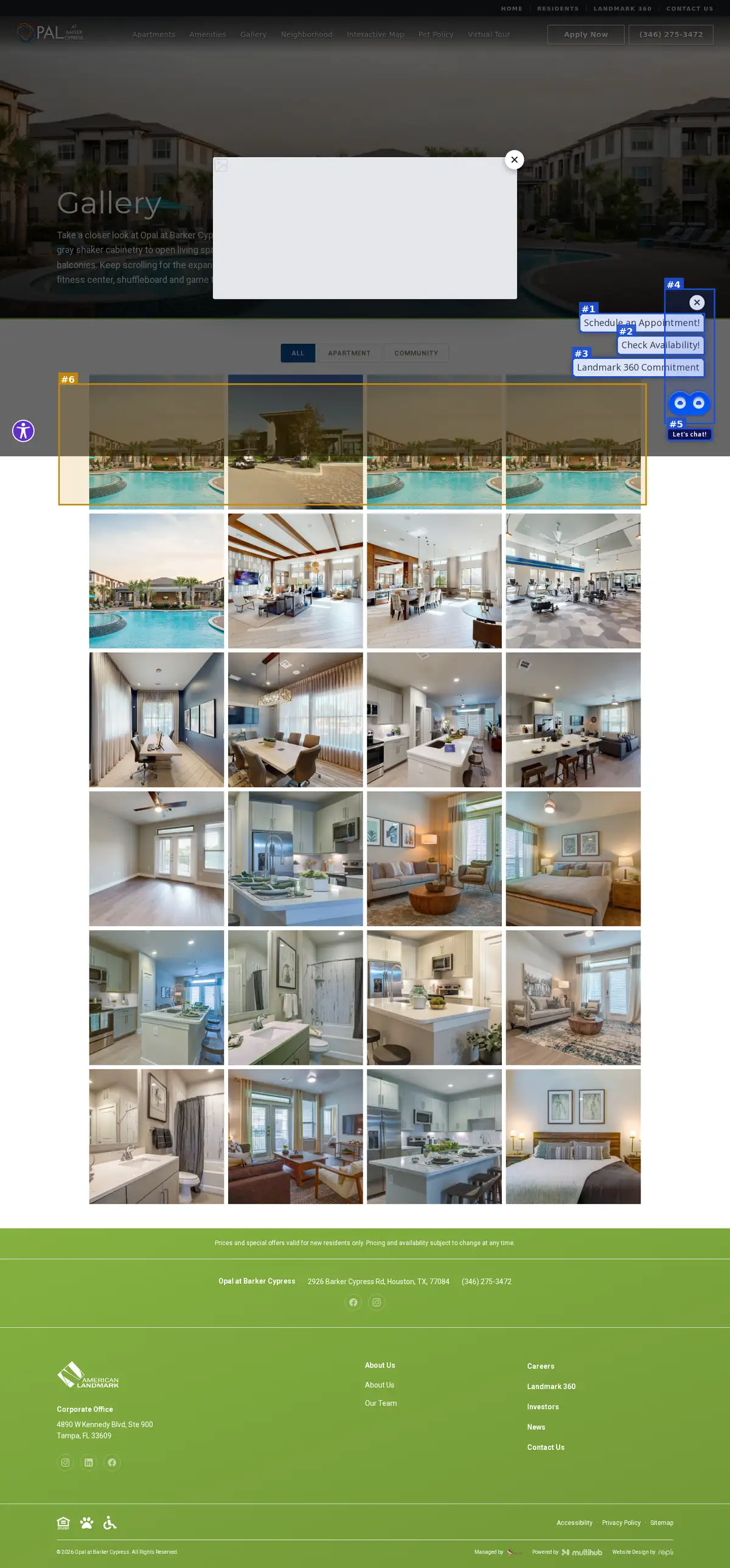Open the accessibility options icon

tap(23, 431)
